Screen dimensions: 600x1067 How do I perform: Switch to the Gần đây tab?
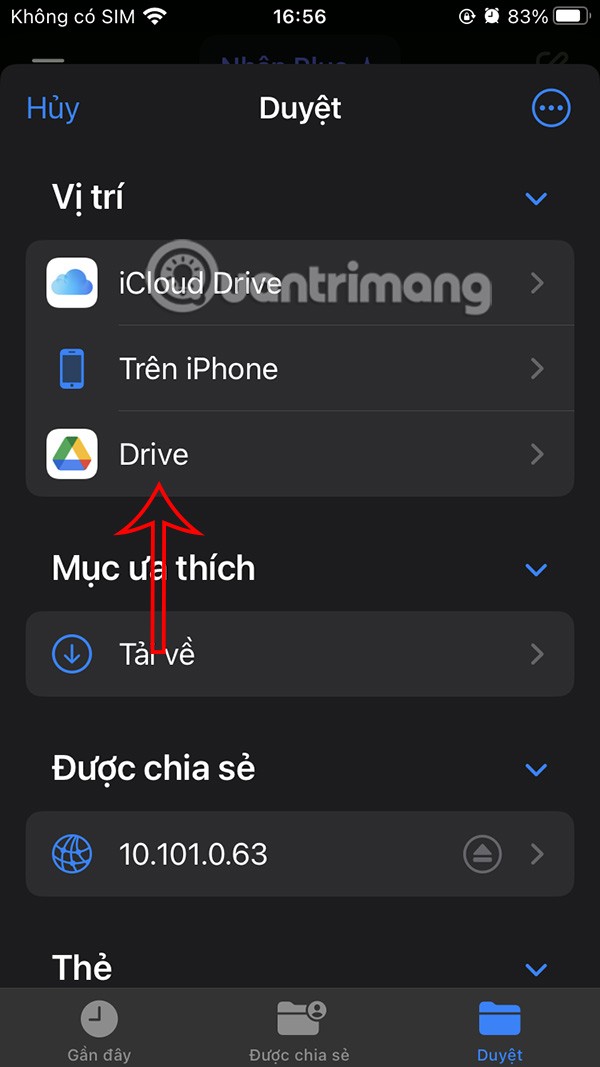coord(99,1032)
